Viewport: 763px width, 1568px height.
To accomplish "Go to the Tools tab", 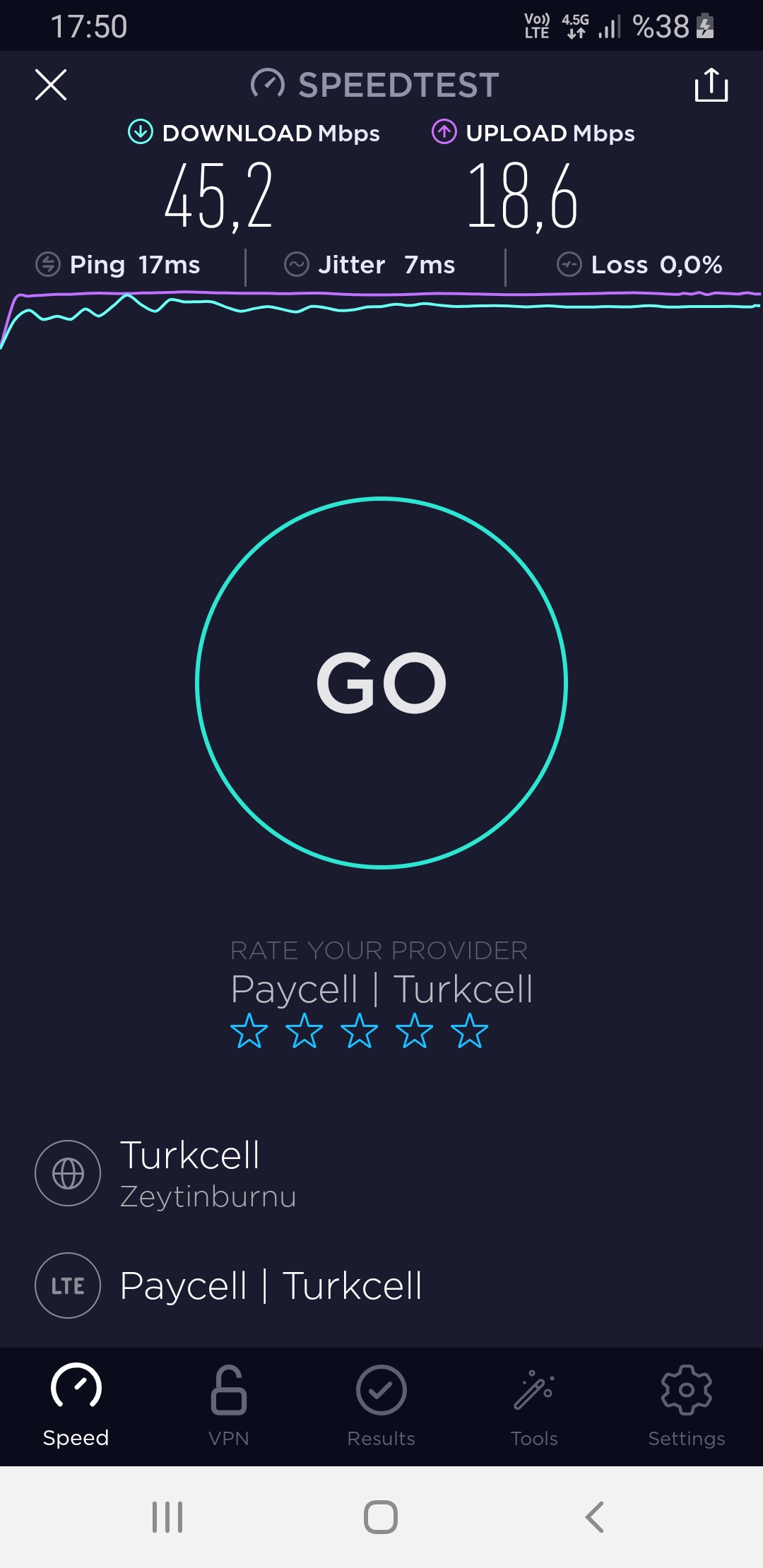I will [534, 1406].
